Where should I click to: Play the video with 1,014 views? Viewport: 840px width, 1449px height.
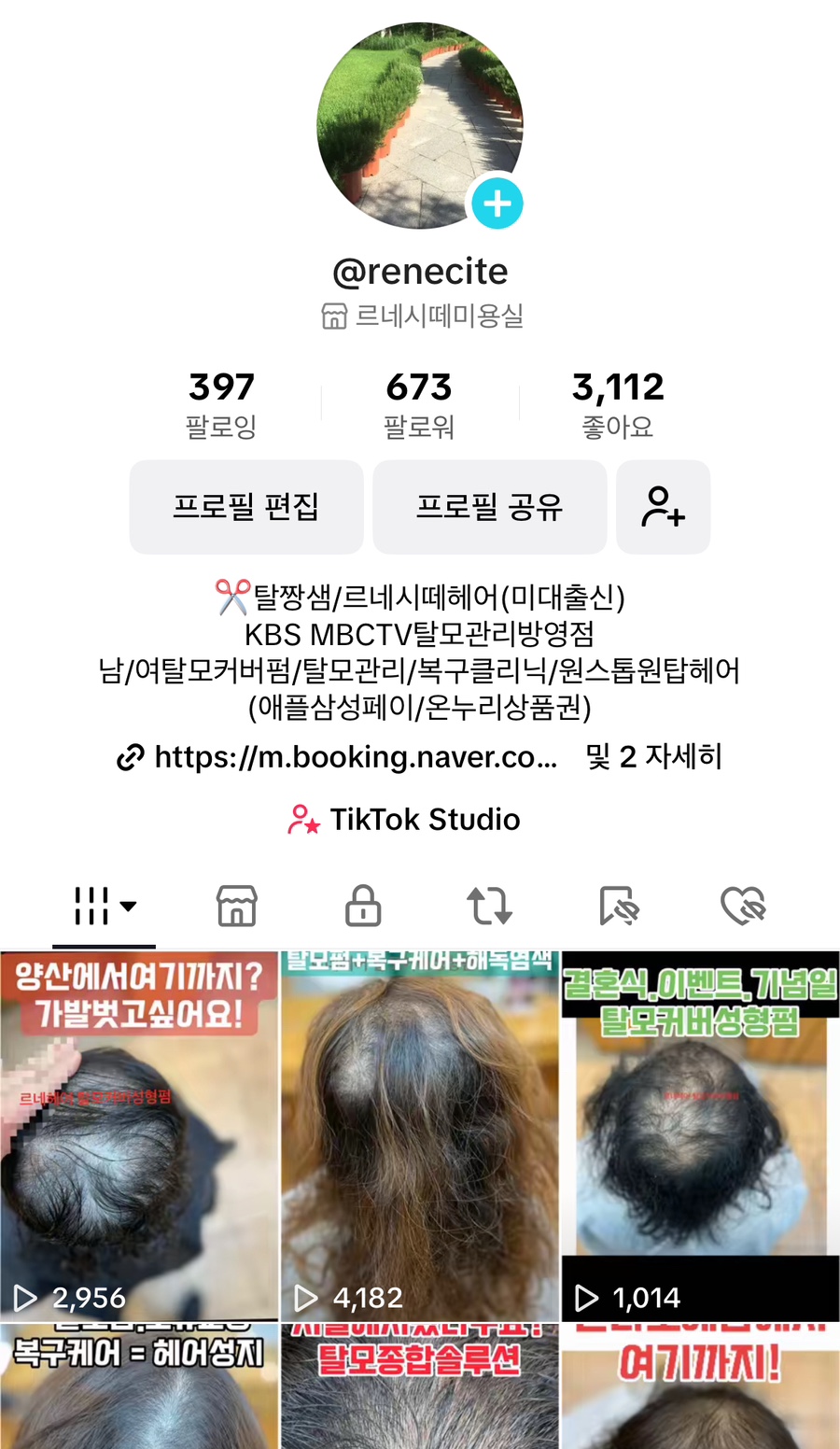point(700,1134)
